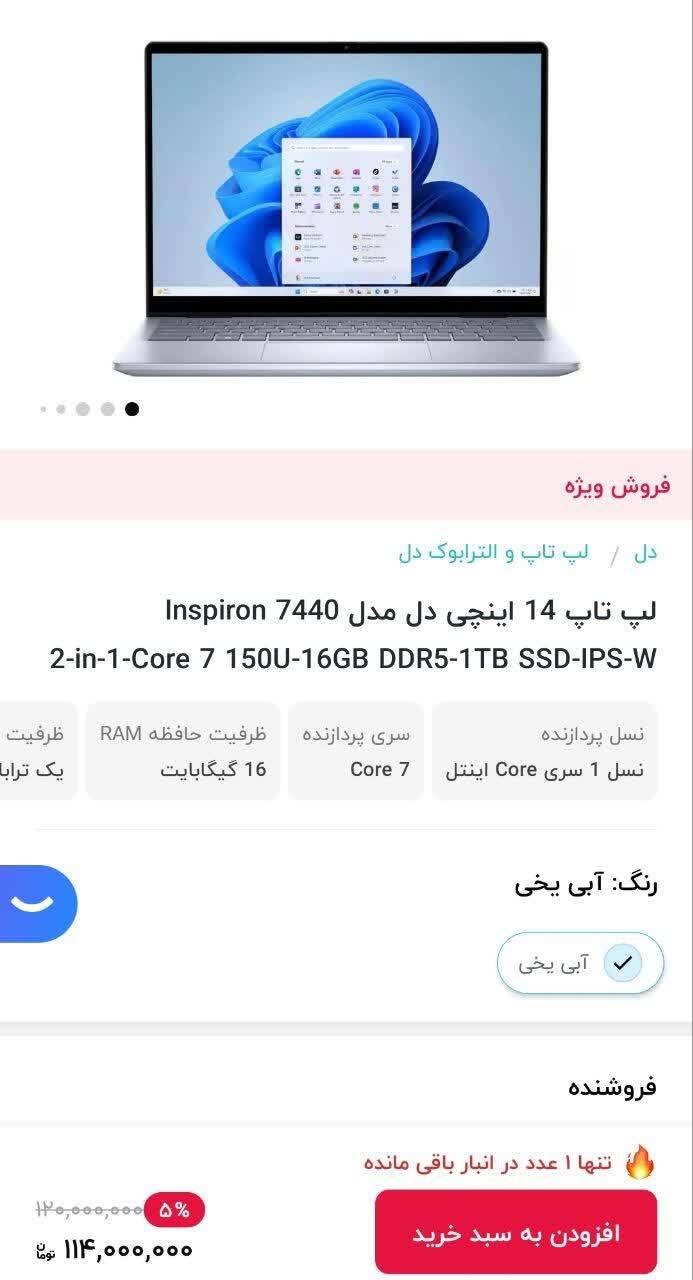Open the دل brand breadcrumb link
The image size is (693, 1280).
pos(646,553)
